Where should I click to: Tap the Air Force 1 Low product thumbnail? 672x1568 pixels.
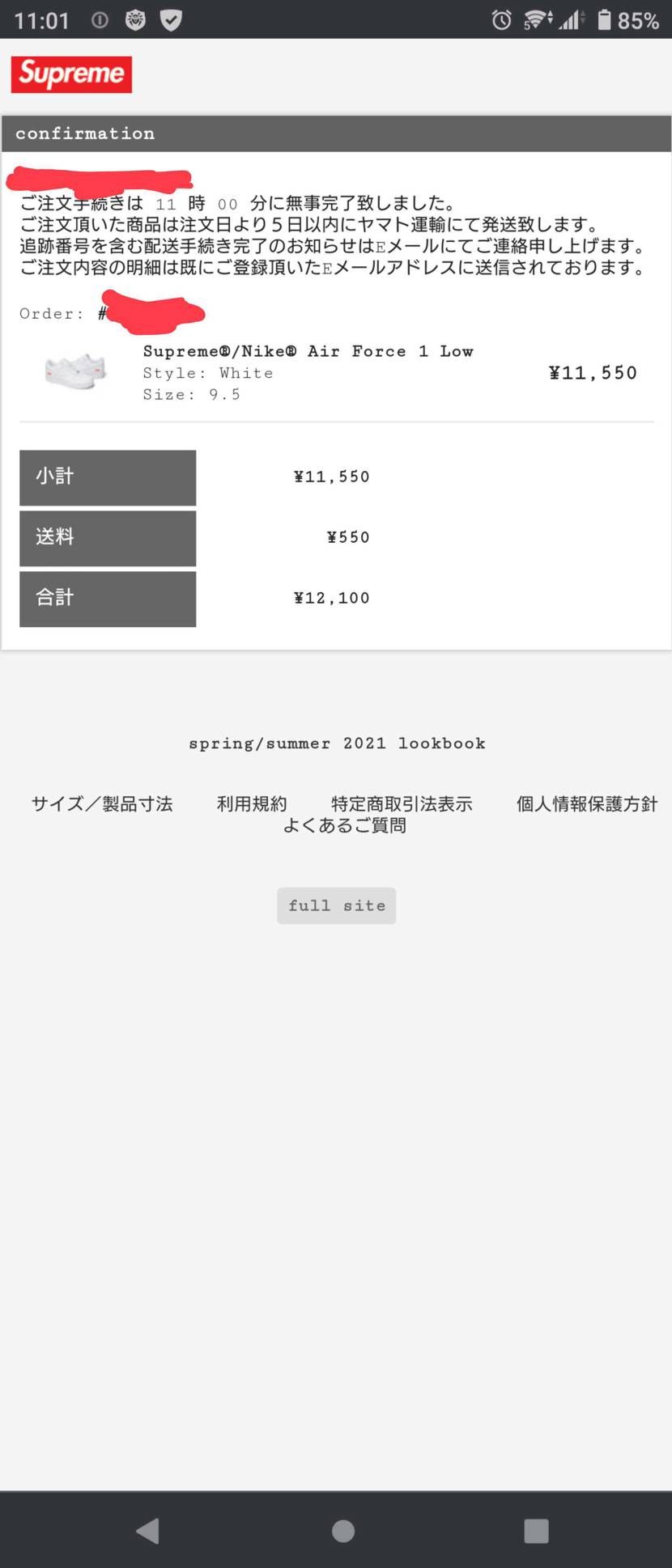(77, 372)
